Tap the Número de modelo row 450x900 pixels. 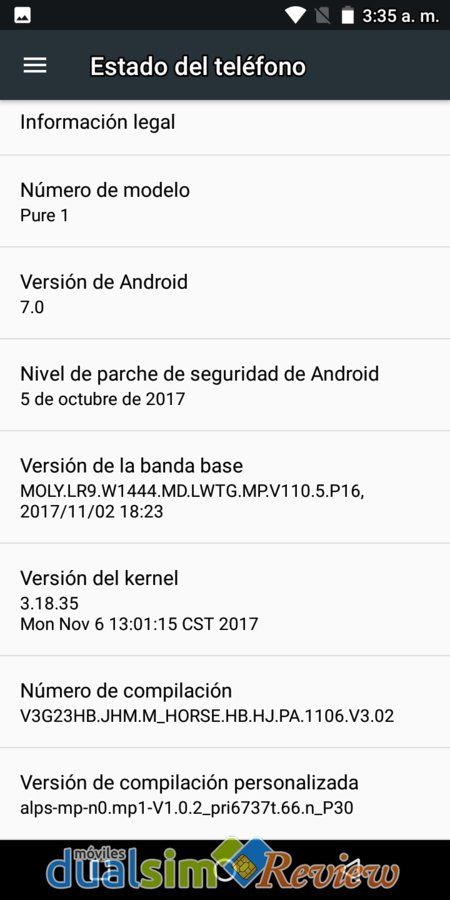[225, 201]
